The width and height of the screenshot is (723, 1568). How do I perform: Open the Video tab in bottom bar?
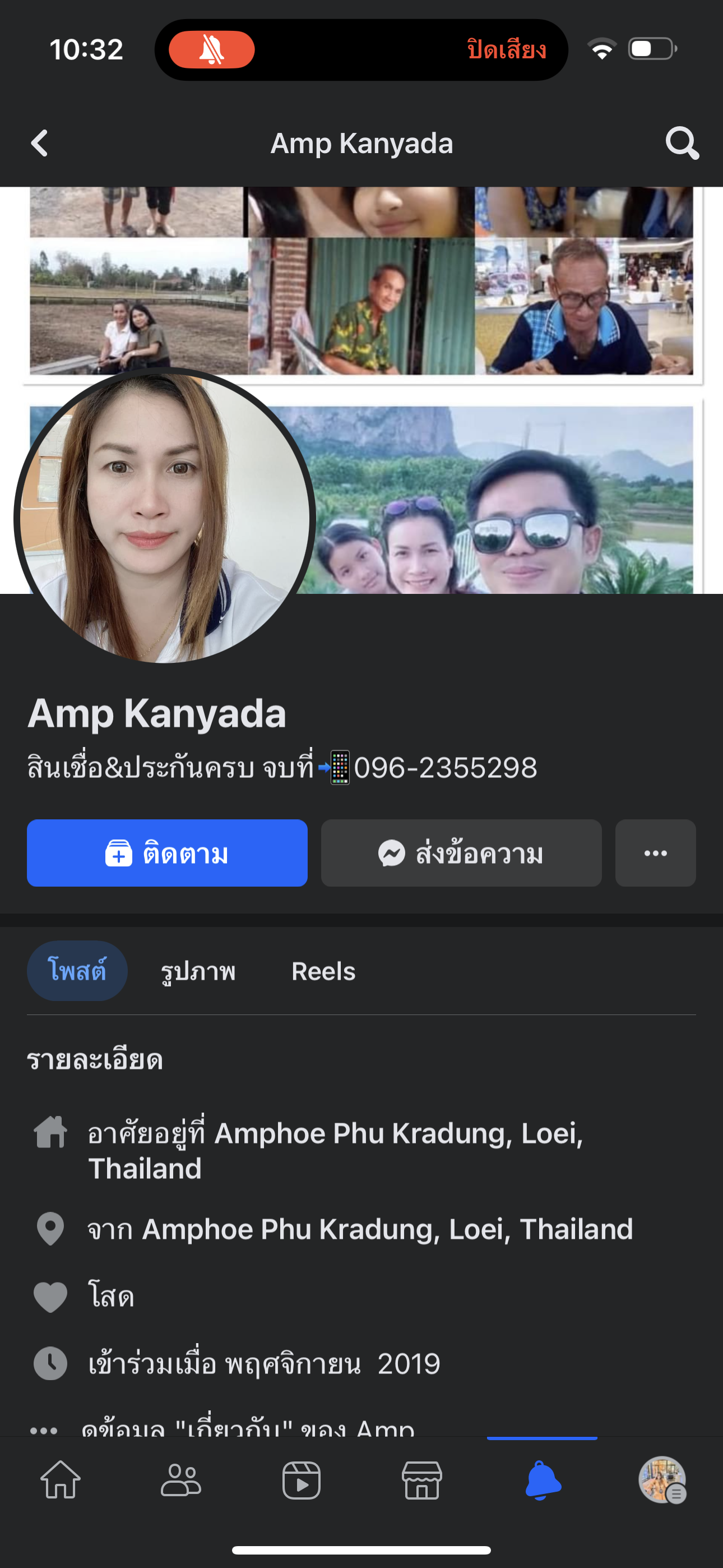(302, 1480)
